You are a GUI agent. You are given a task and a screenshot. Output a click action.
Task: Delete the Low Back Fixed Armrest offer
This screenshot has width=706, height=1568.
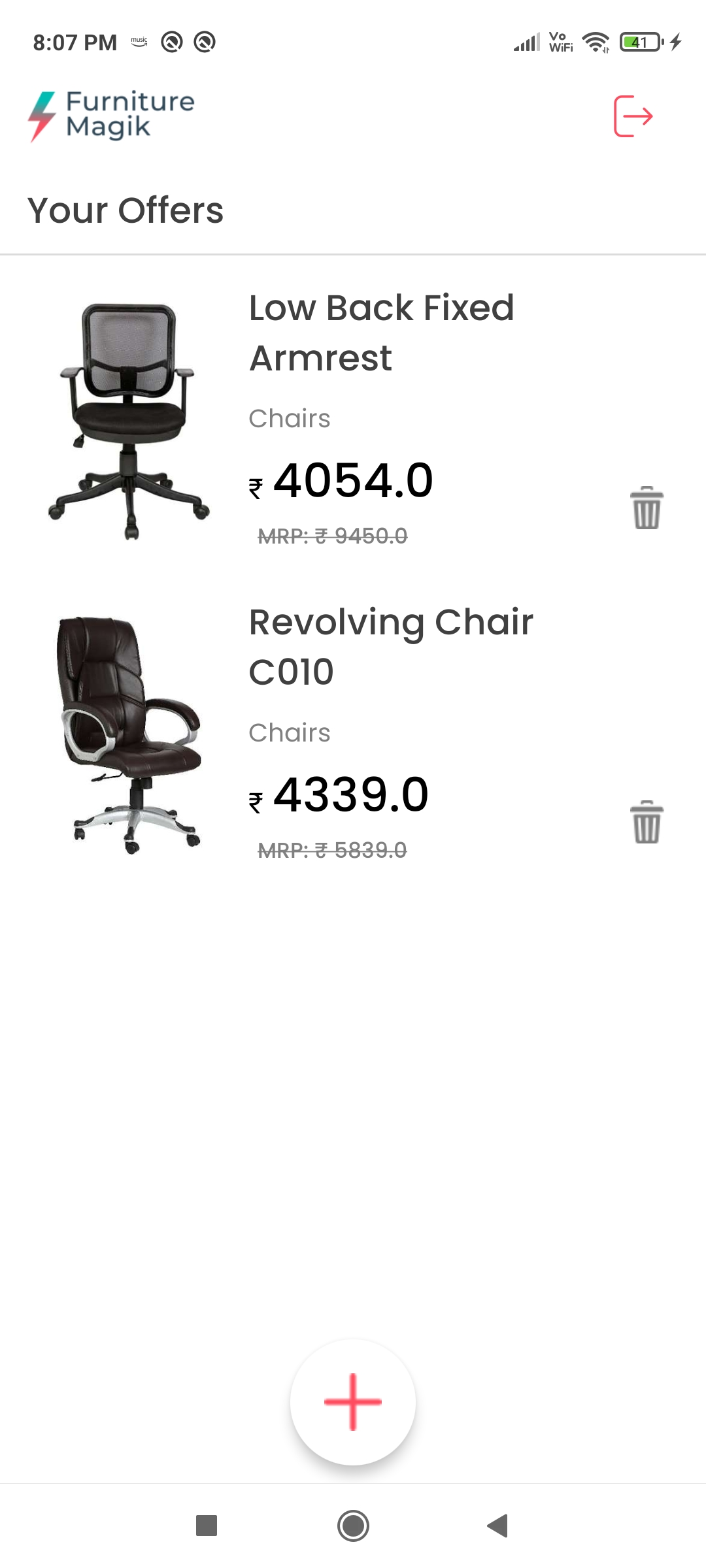coord(647,508)
